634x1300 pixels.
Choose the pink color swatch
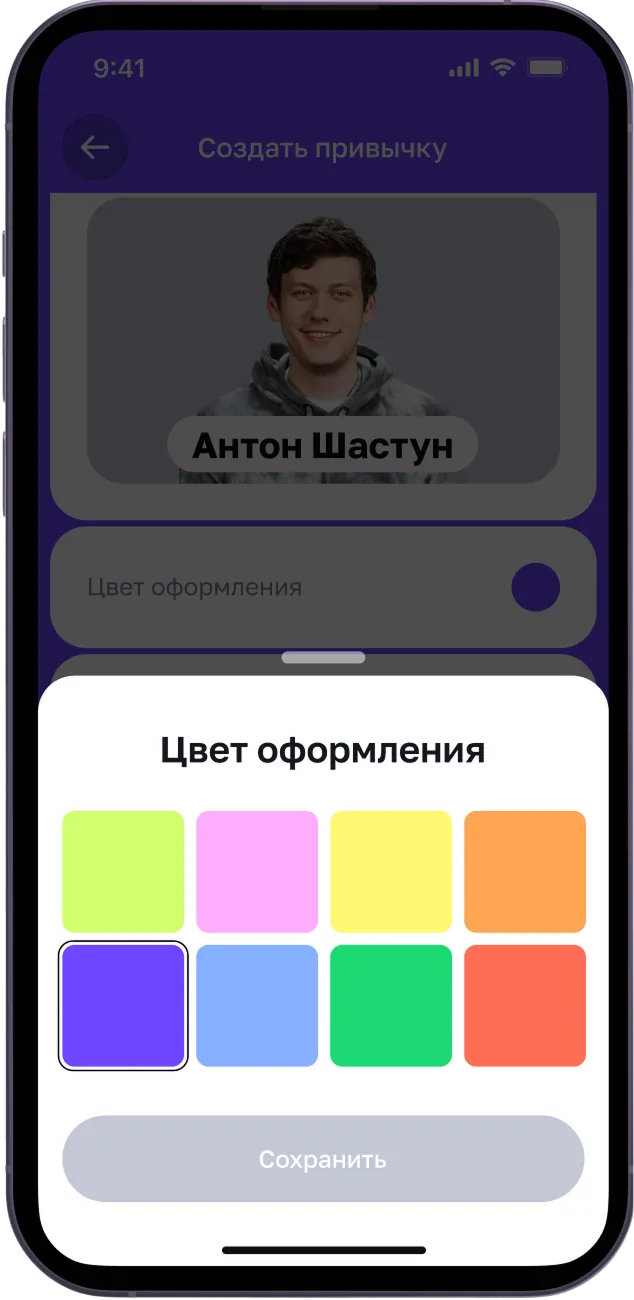tap(257, 872)
